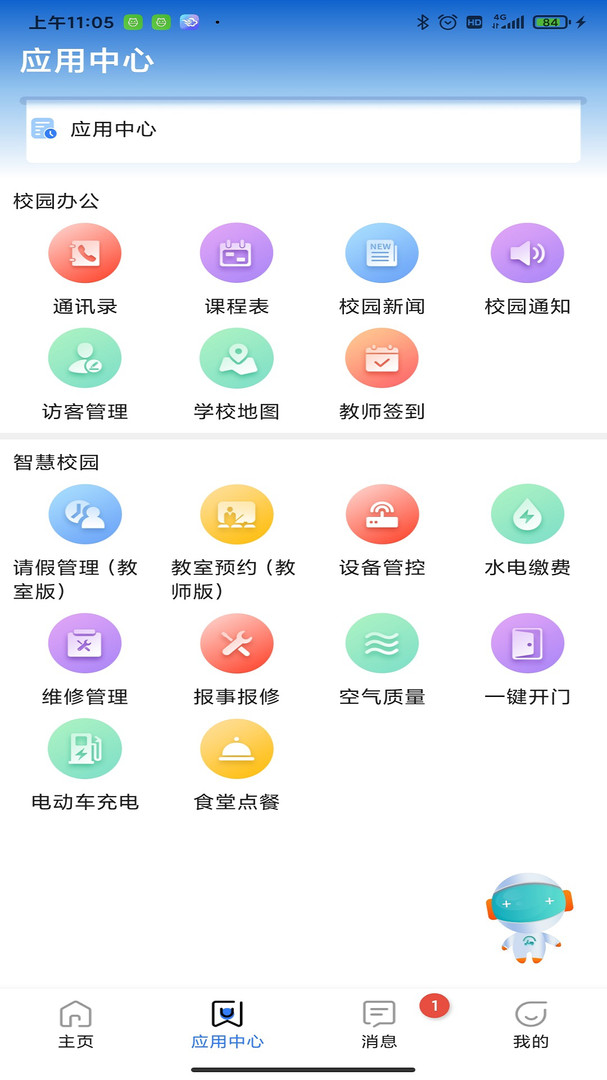Check 空气质量 air quality
The image size is (607, 1080).
click(x=382, y=644)
